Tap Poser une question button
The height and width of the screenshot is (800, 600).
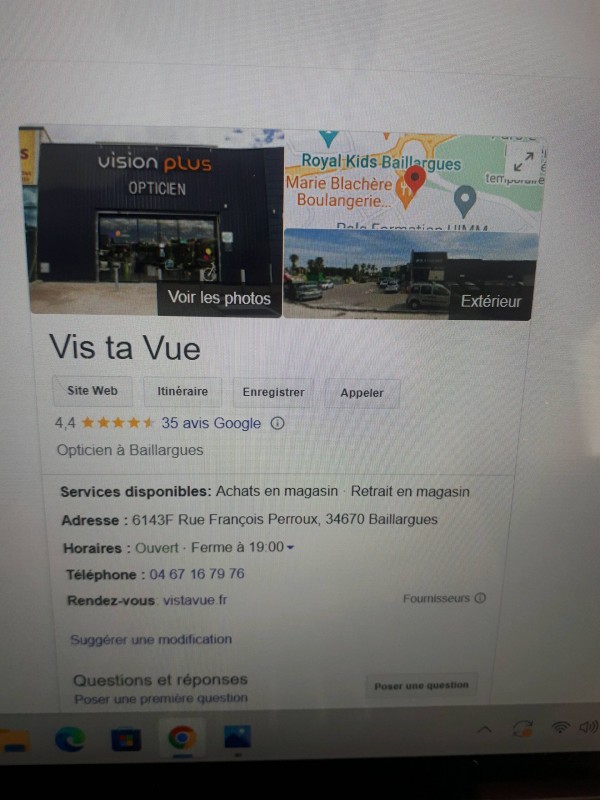[x=421, y=686]
